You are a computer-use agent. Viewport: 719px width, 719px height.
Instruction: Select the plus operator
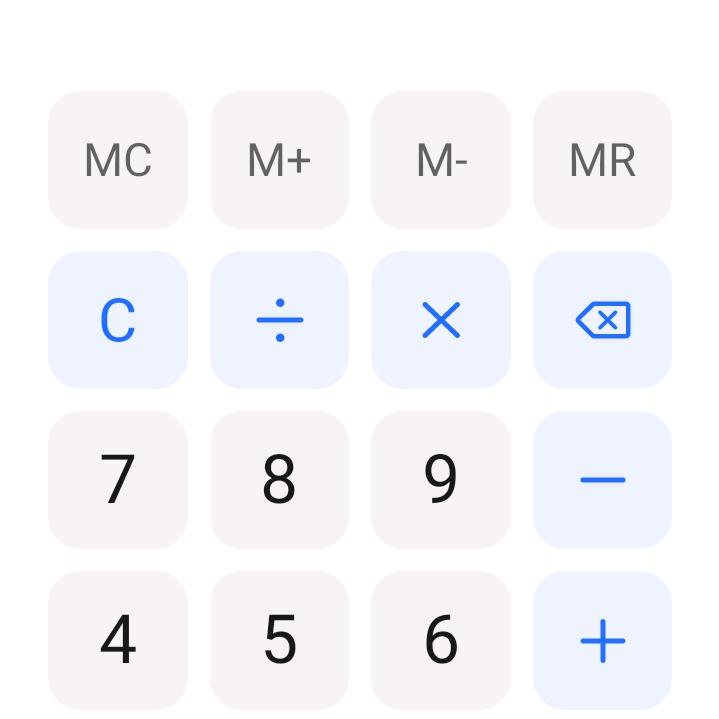coord(602,640)
